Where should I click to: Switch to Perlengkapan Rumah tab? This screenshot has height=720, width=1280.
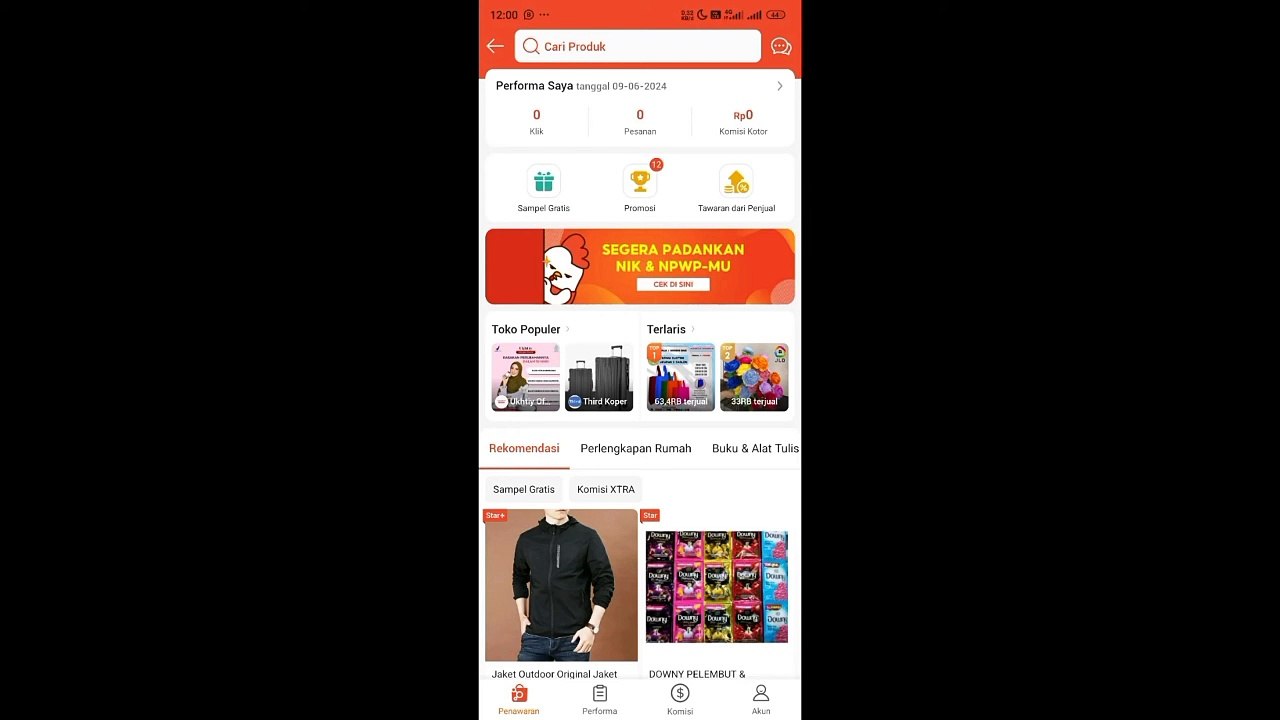click(x=636, y=448)
